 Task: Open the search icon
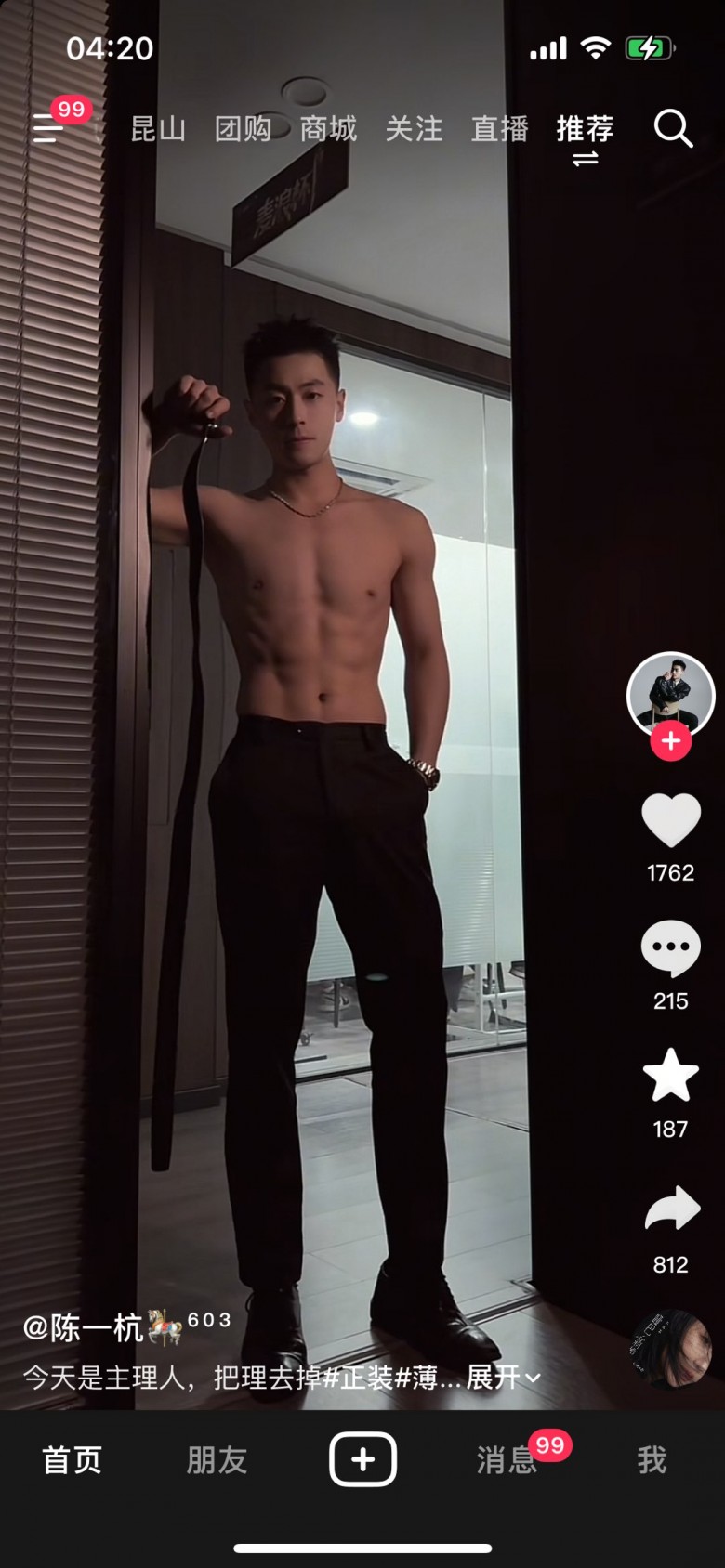[x=673, y=129]
